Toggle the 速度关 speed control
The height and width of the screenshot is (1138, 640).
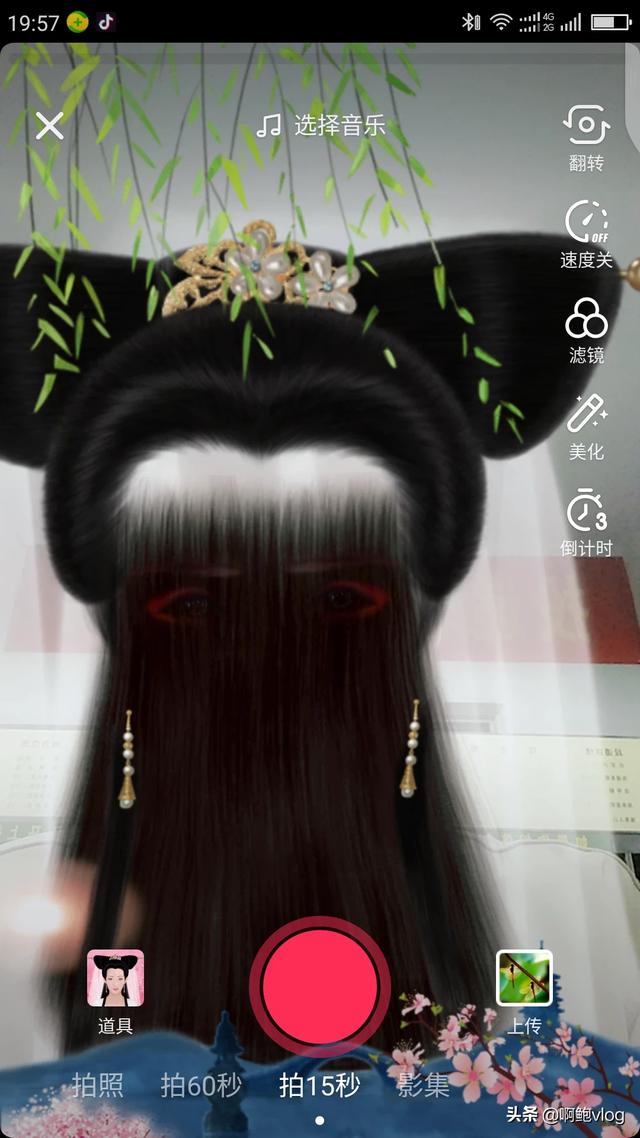[x=586, y=234]
